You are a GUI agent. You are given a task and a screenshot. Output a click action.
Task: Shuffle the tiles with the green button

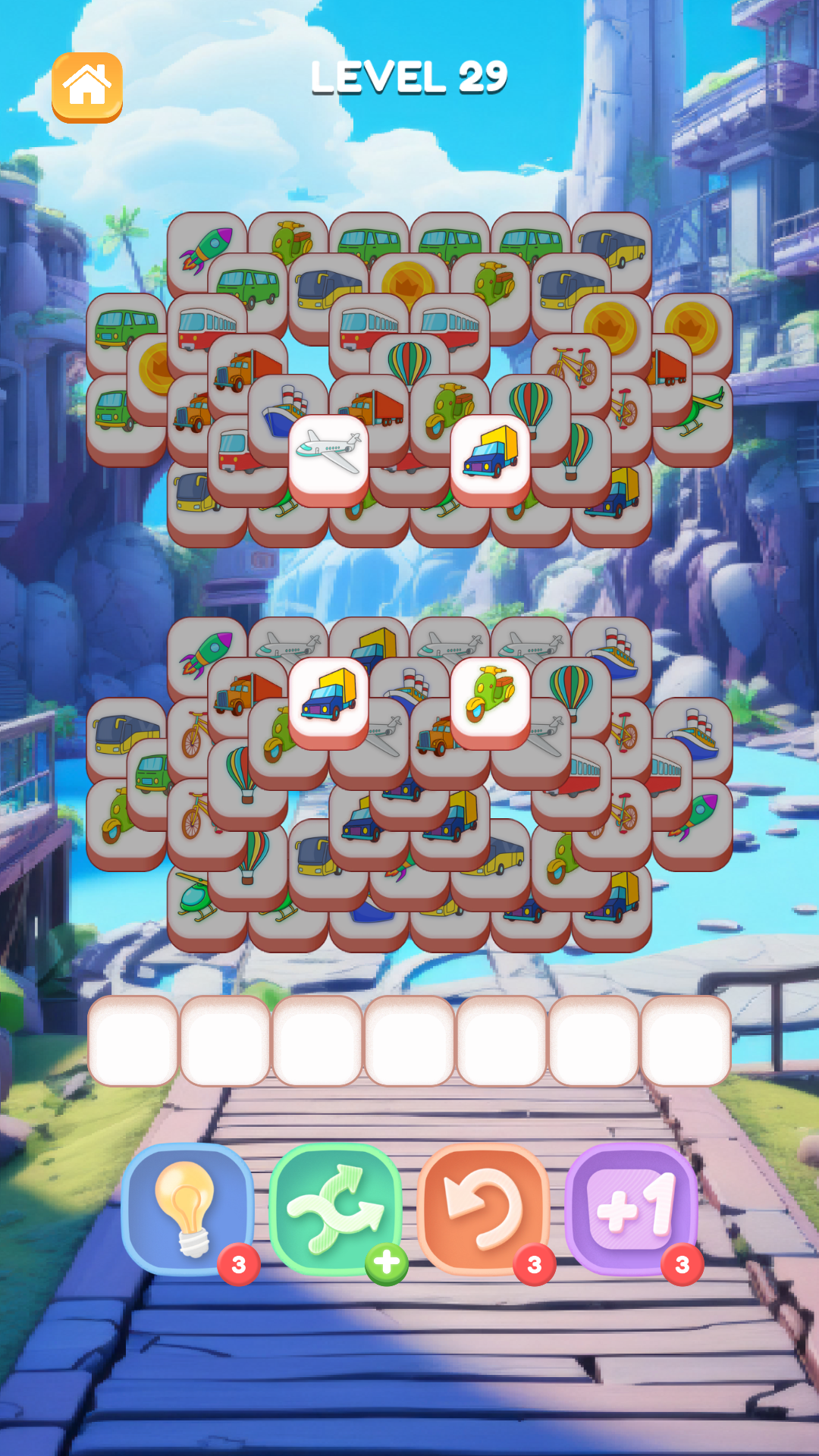click(336, 1208)
